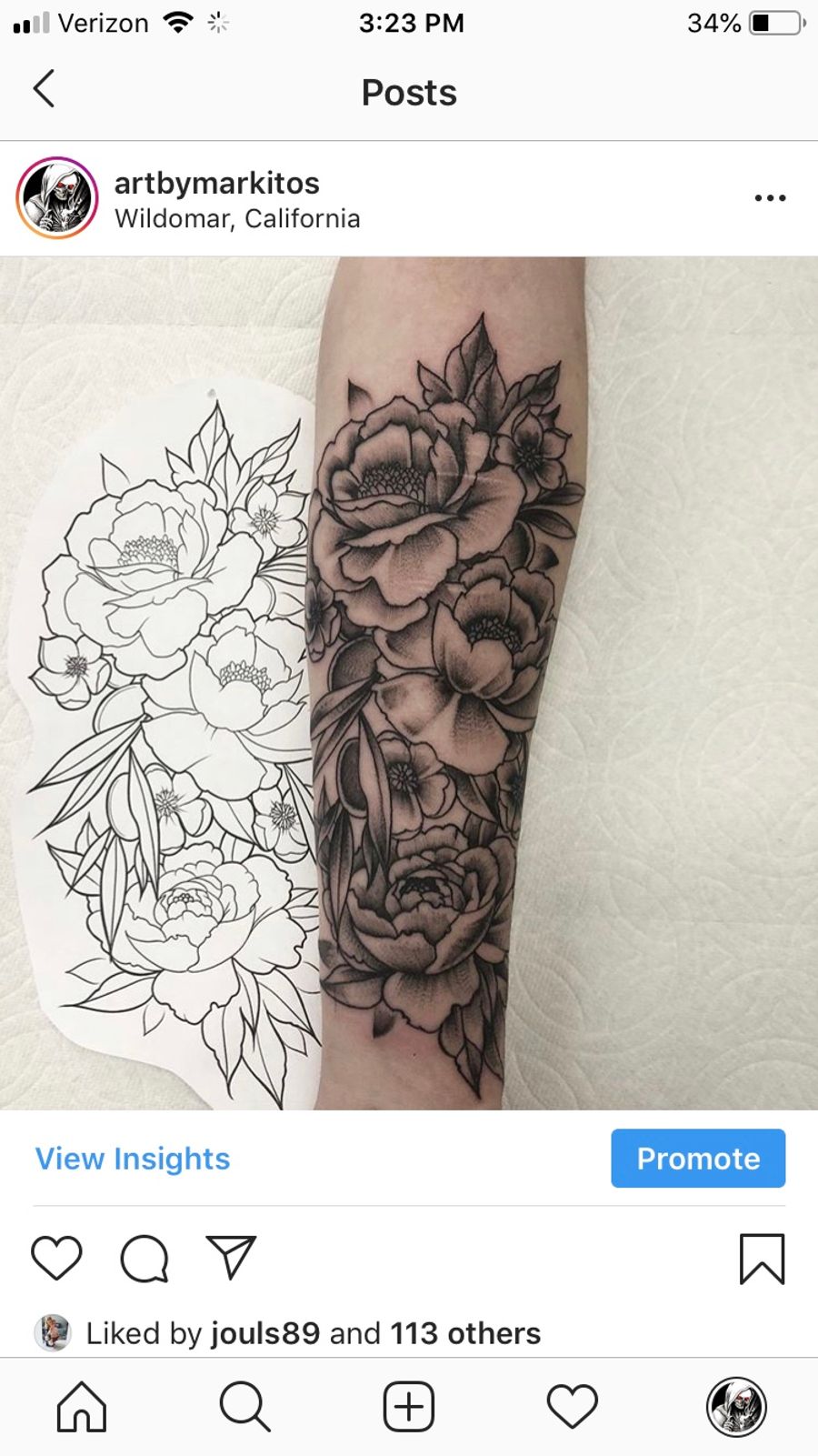Open the post's three-dot options menu
The height and width of the screenshot is (1456, 818).
(769, 198)
